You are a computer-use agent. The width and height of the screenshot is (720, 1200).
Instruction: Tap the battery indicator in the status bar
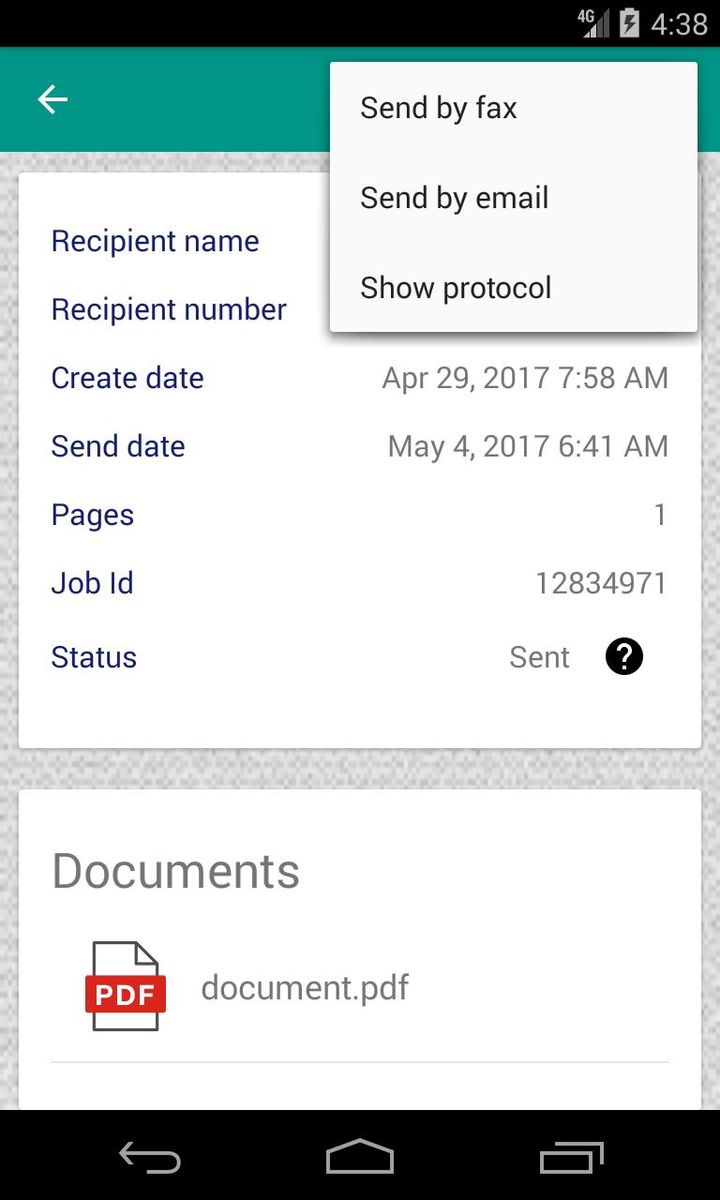[630, 24]
